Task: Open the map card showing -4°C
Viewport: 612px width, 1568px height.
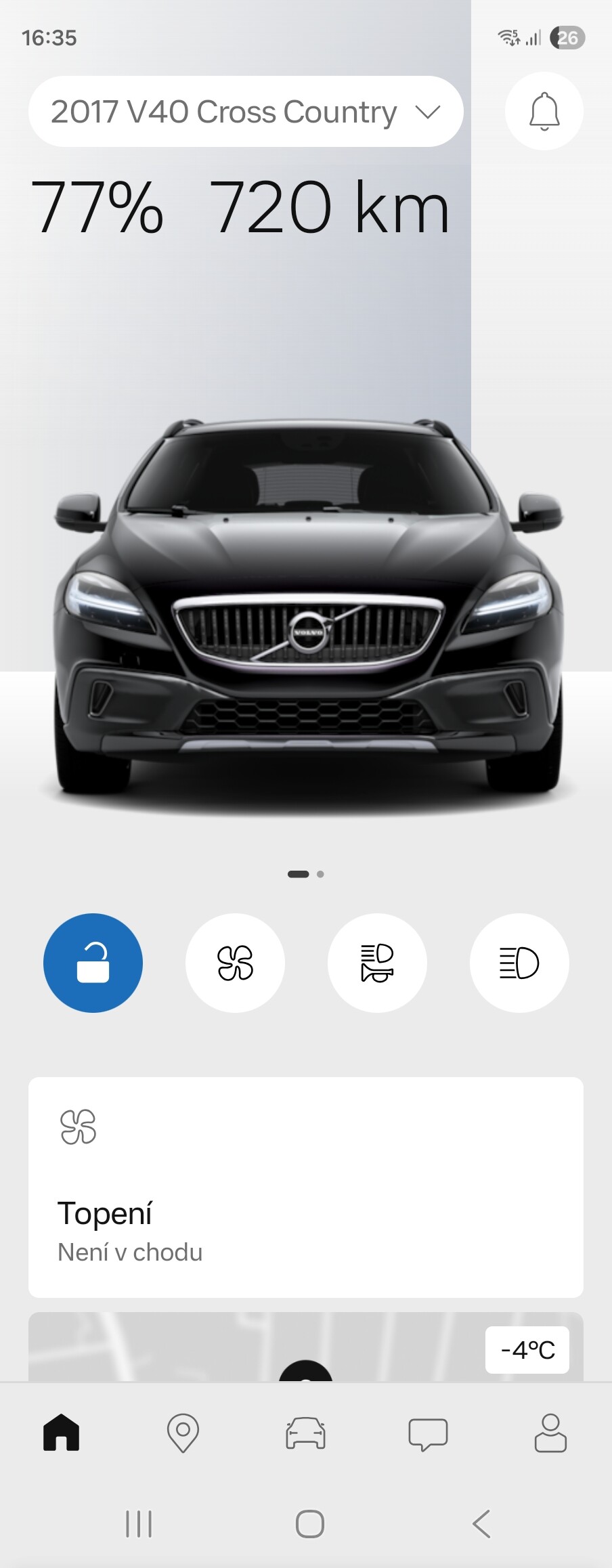Action: (x=305, y=1349)
